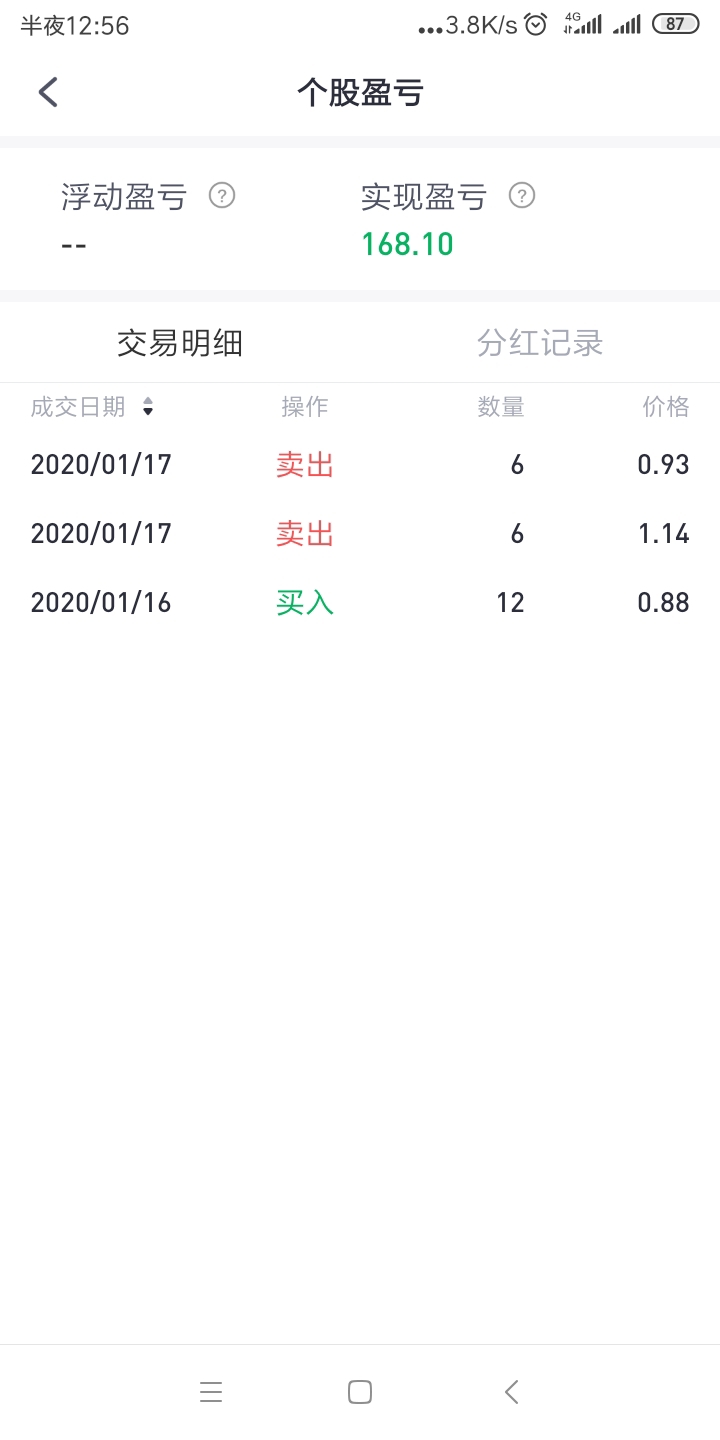The height and width of the screenshot is (1440, 720).
Task: Open the help icon beside 浮动盈亏
Action: tap(221, 196)
